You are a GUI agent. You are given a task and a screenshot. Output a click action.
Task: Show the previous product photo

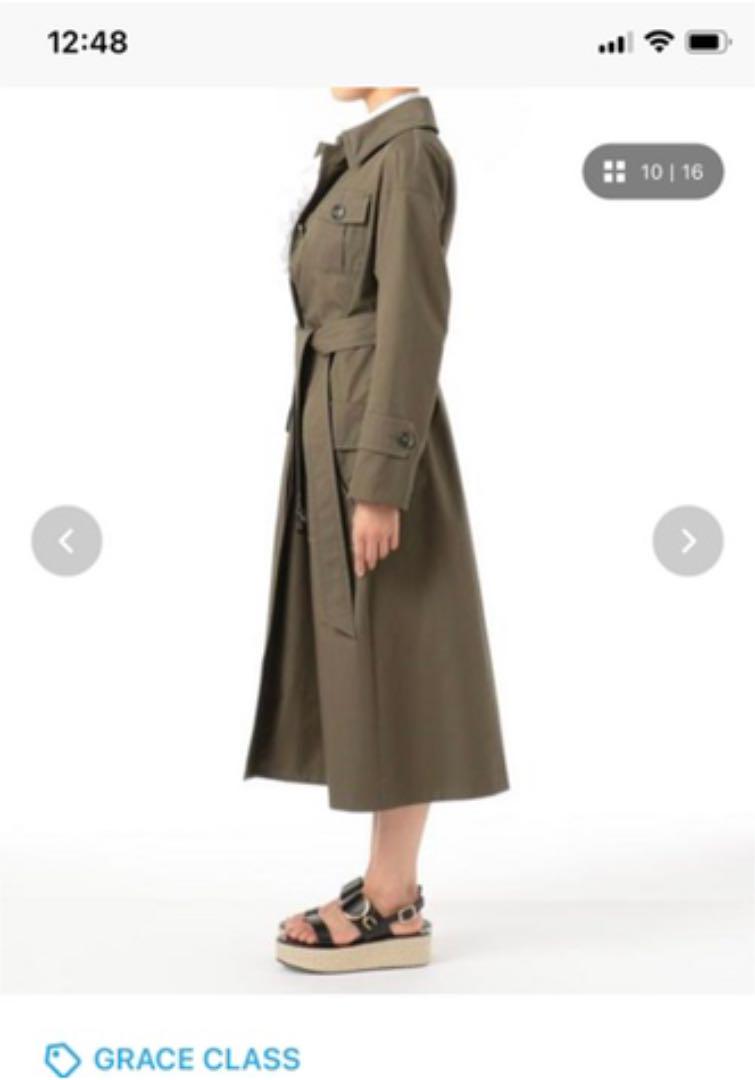pos(66,541)
